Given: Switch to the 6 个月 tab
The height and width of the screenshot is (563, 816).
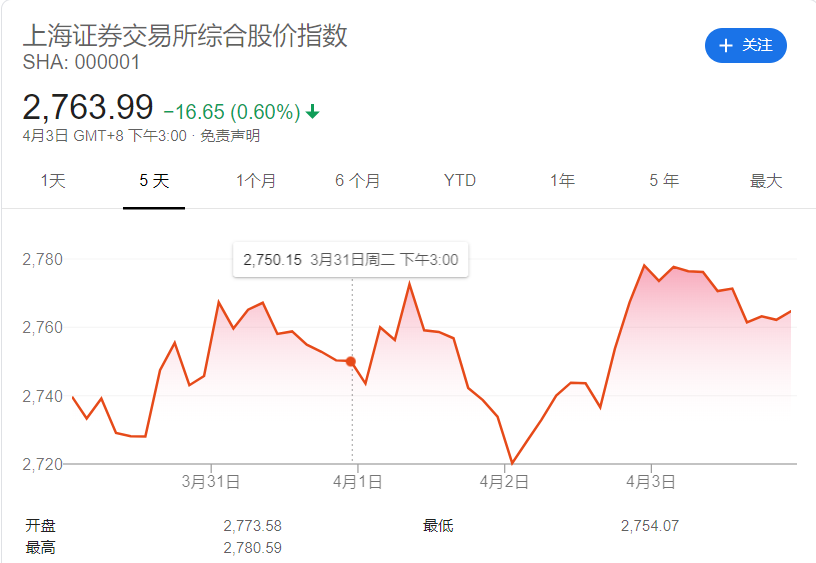Looking at the screenshot, I should tap(357, 181).
